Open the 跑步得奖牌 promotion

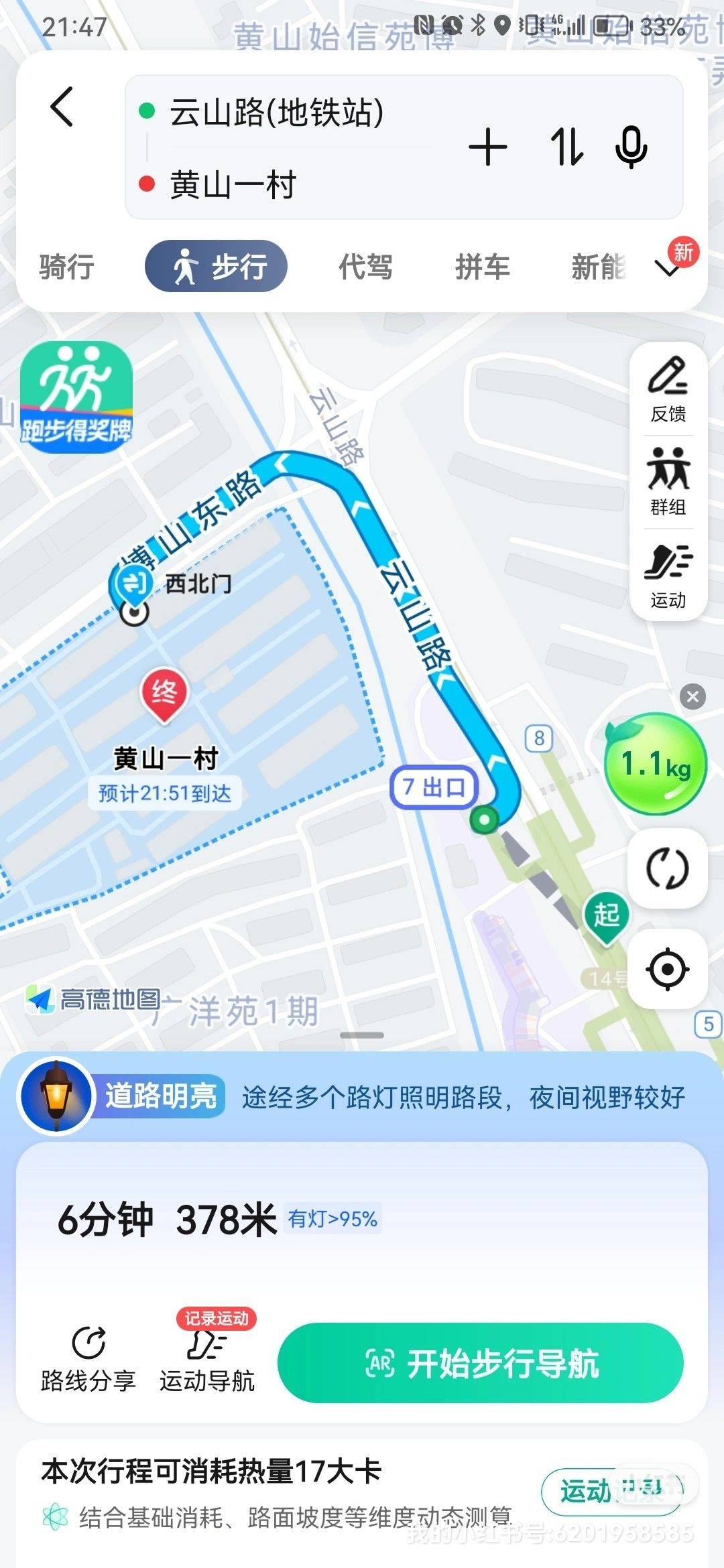76,397
